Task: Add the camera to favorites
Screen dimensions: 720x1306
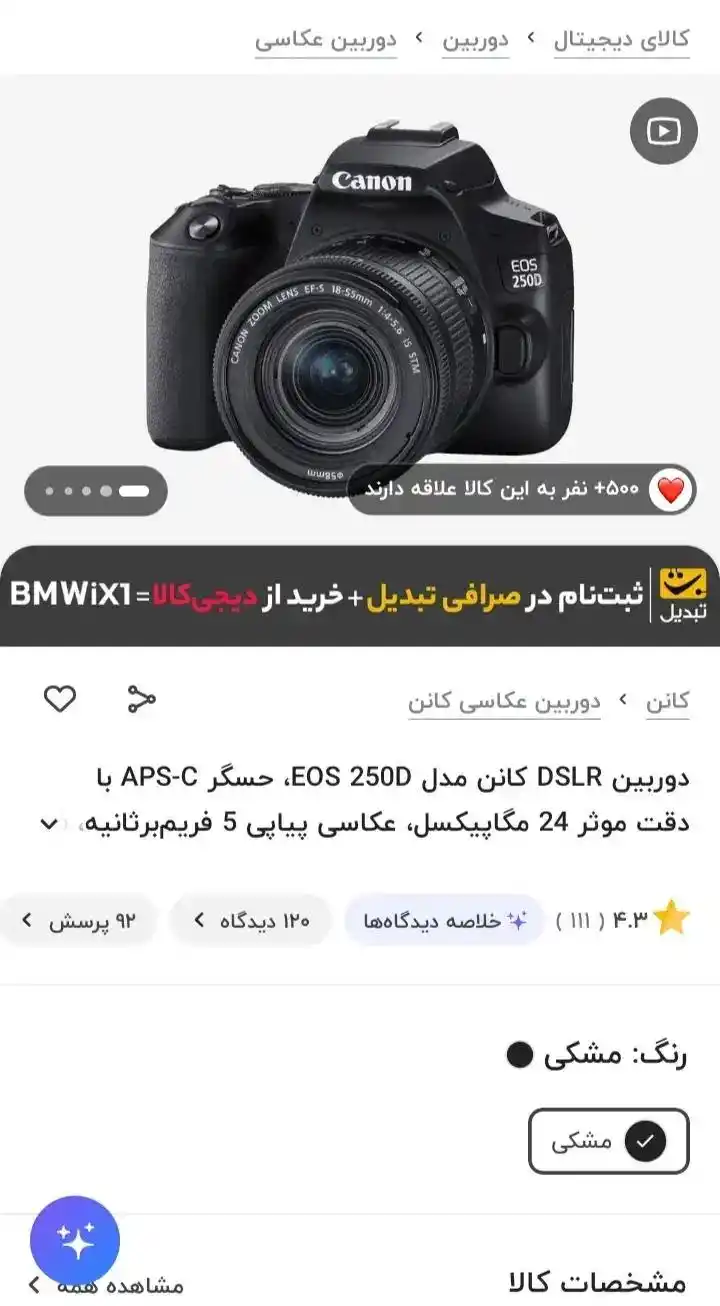Action: (60, 699)
